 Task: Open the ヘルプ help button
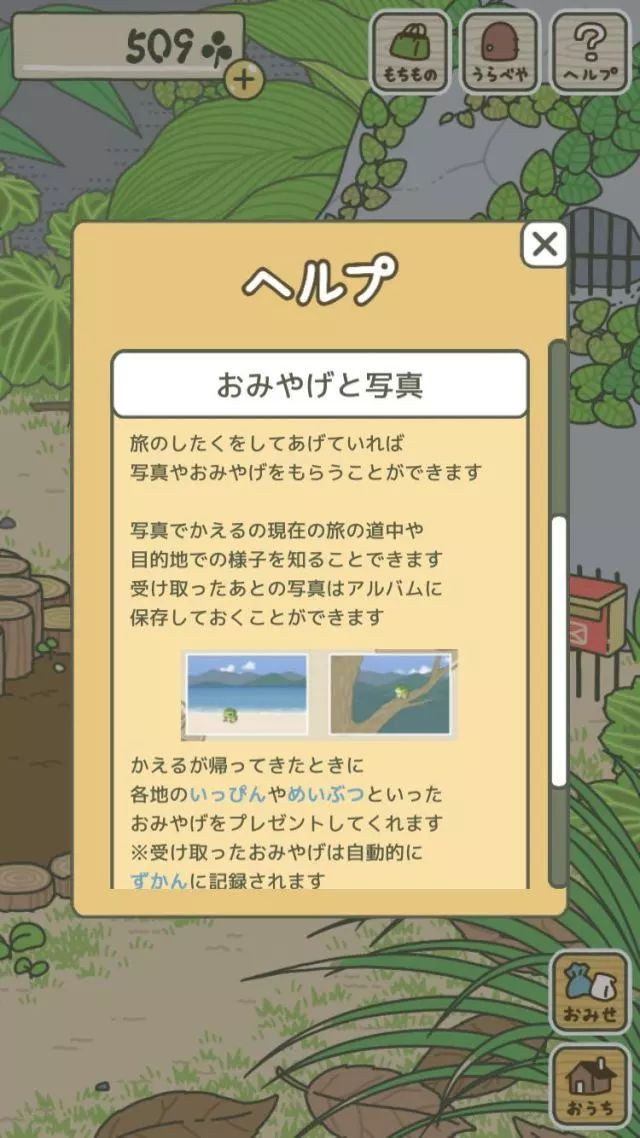pyautogui.click(x=590, y=52)
